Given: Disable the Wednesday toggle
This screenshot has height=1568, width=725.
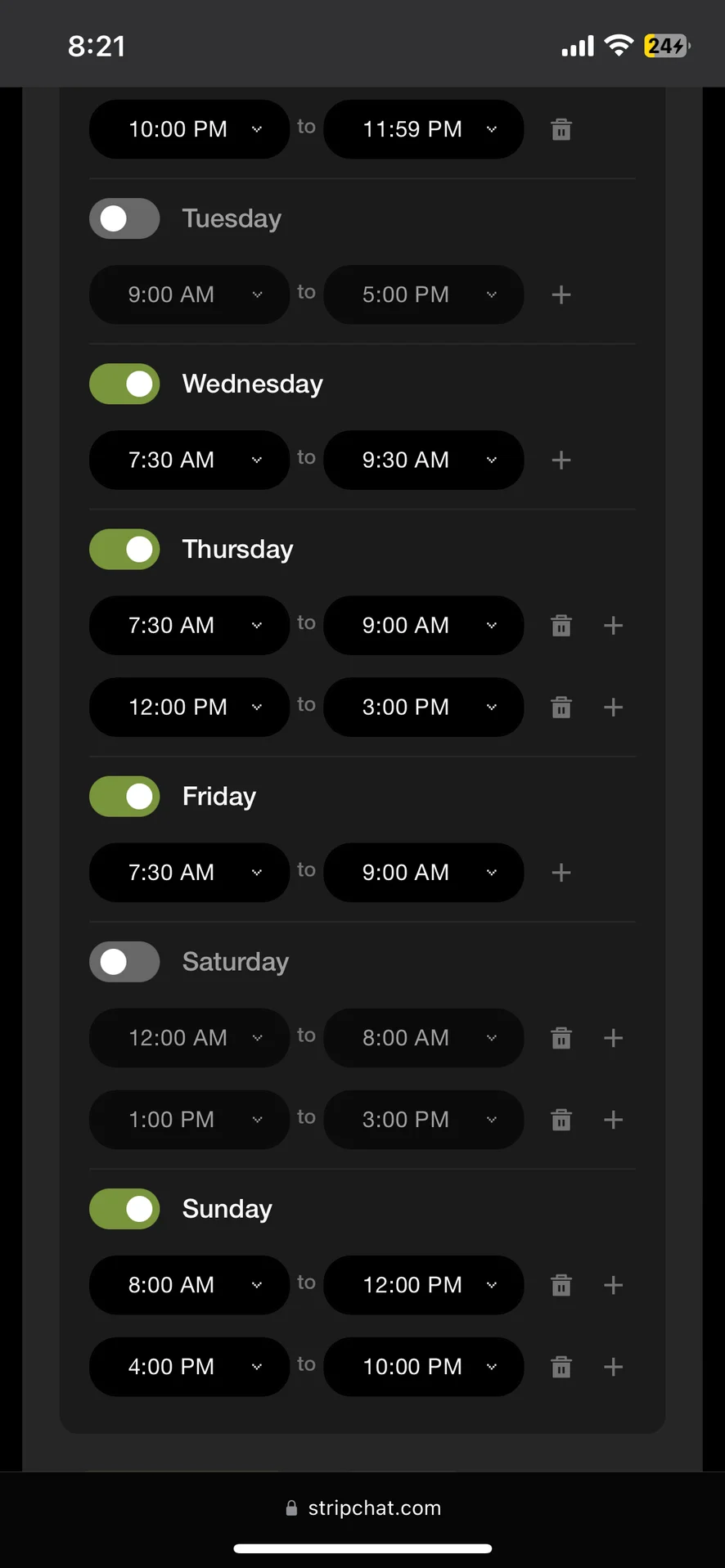Looking at the screenshot, I should [x=124, y=384].
